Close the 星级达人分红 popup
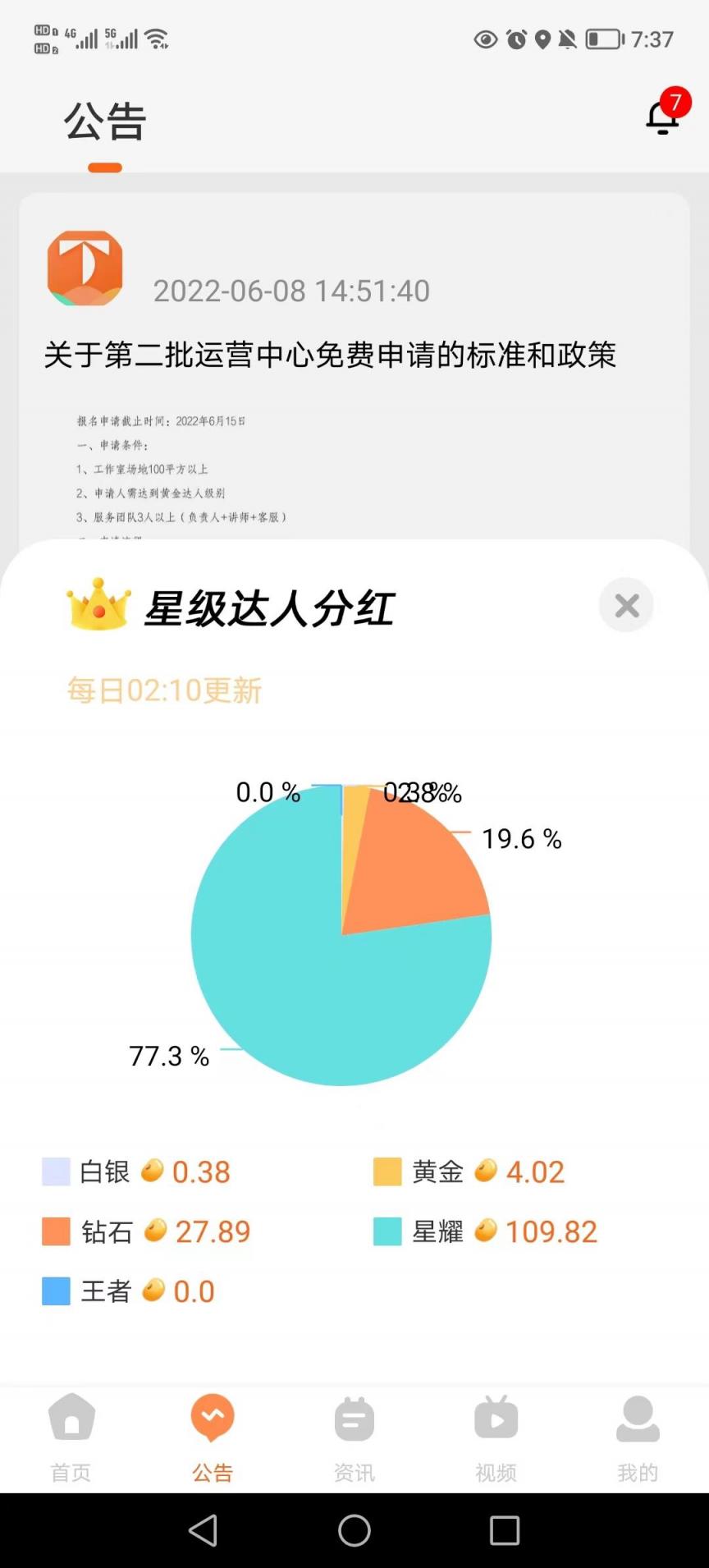Screen dimensions: 709x1568 (x=626, y=605)
